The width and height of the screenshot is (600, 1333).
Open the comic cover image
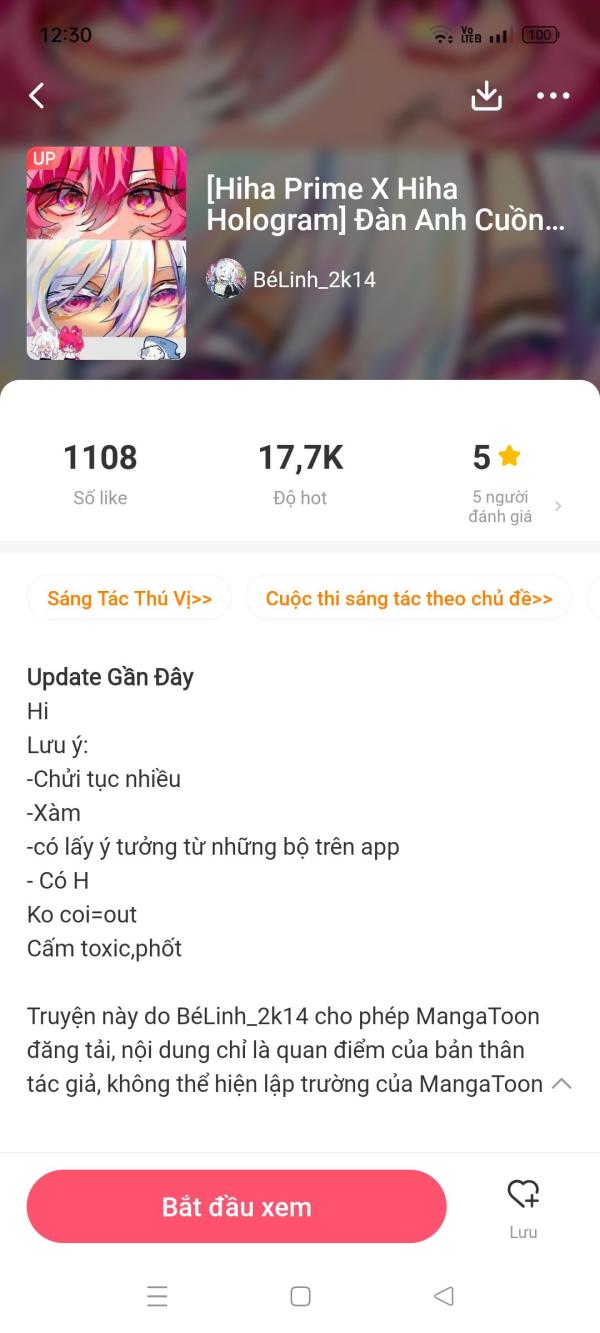click(x=106, y=253)
